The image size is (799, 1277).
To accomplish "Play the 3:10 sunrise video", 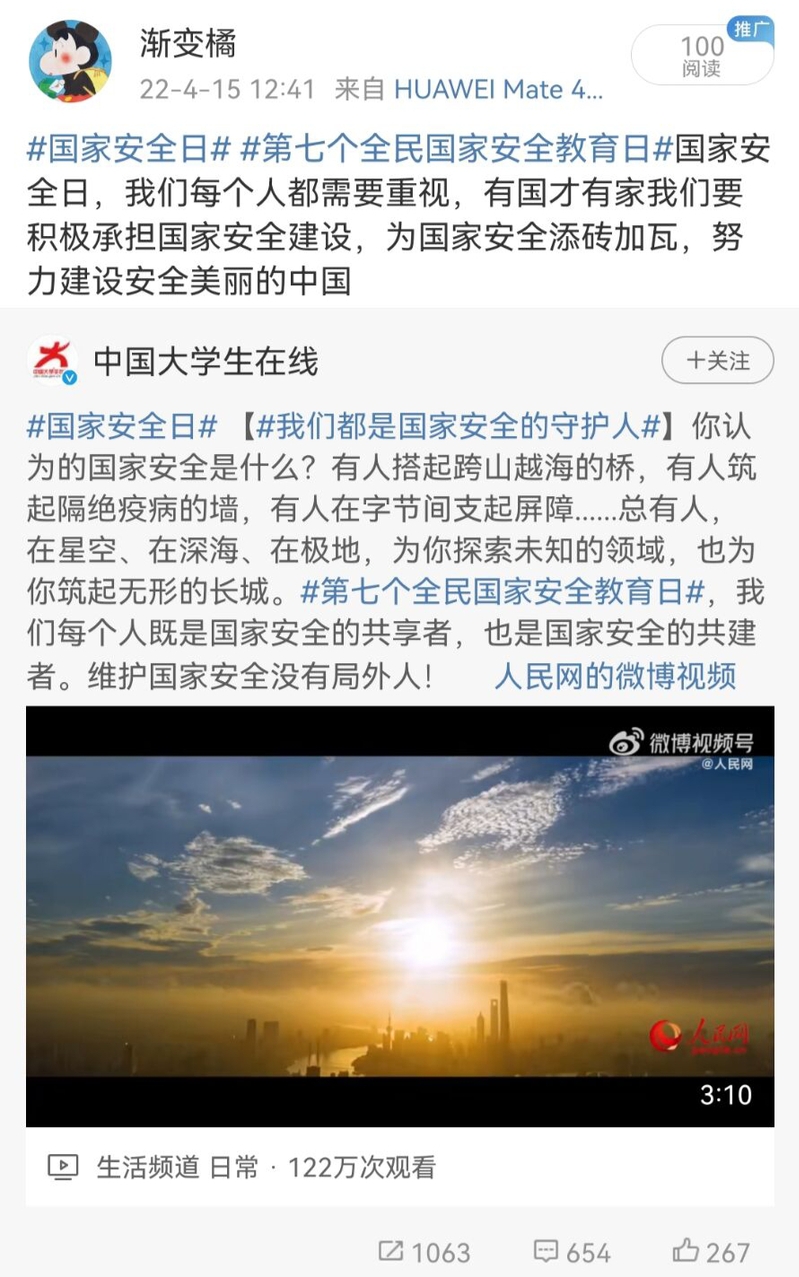I will coord(399,915).
